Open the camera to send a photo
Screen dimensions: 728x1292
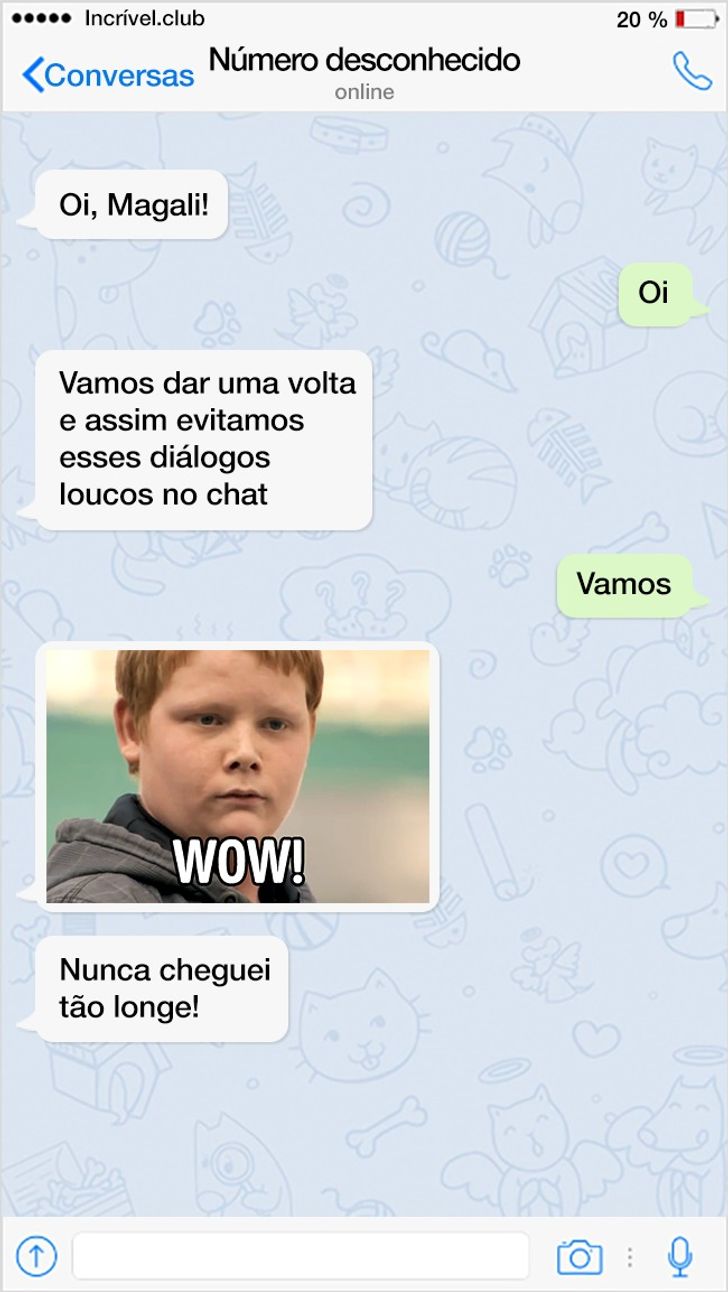pyautogui.click(x=580, y=1256)
